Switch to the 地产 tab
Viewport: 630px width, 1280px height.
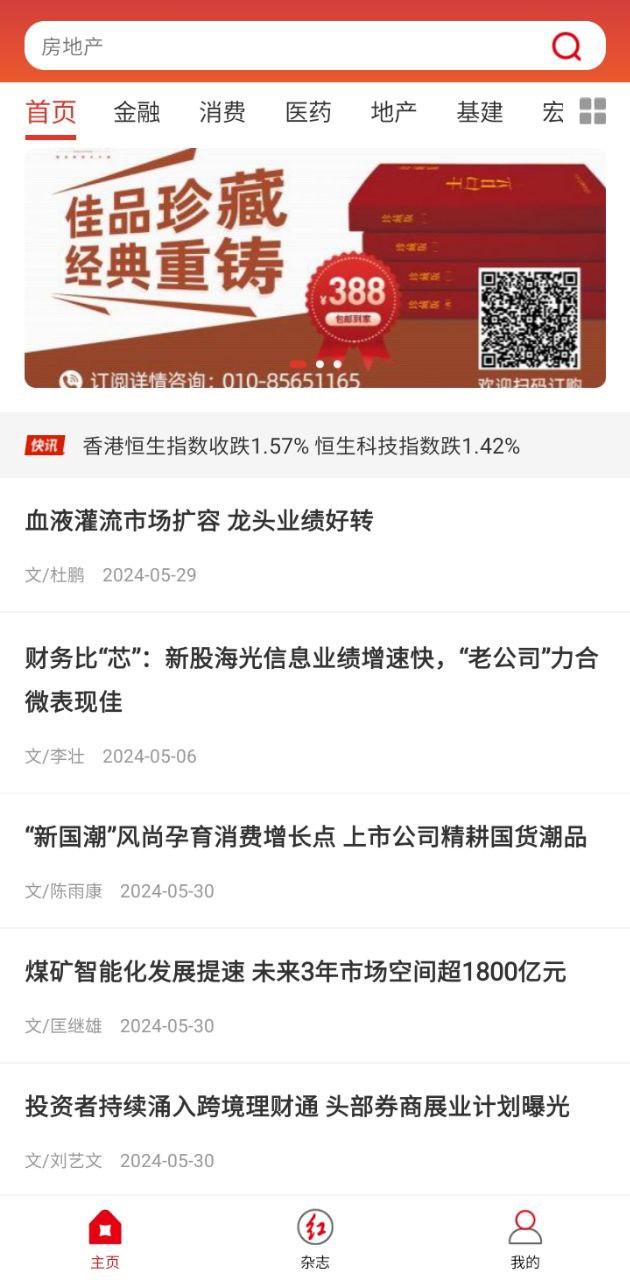tap(393, 112)
